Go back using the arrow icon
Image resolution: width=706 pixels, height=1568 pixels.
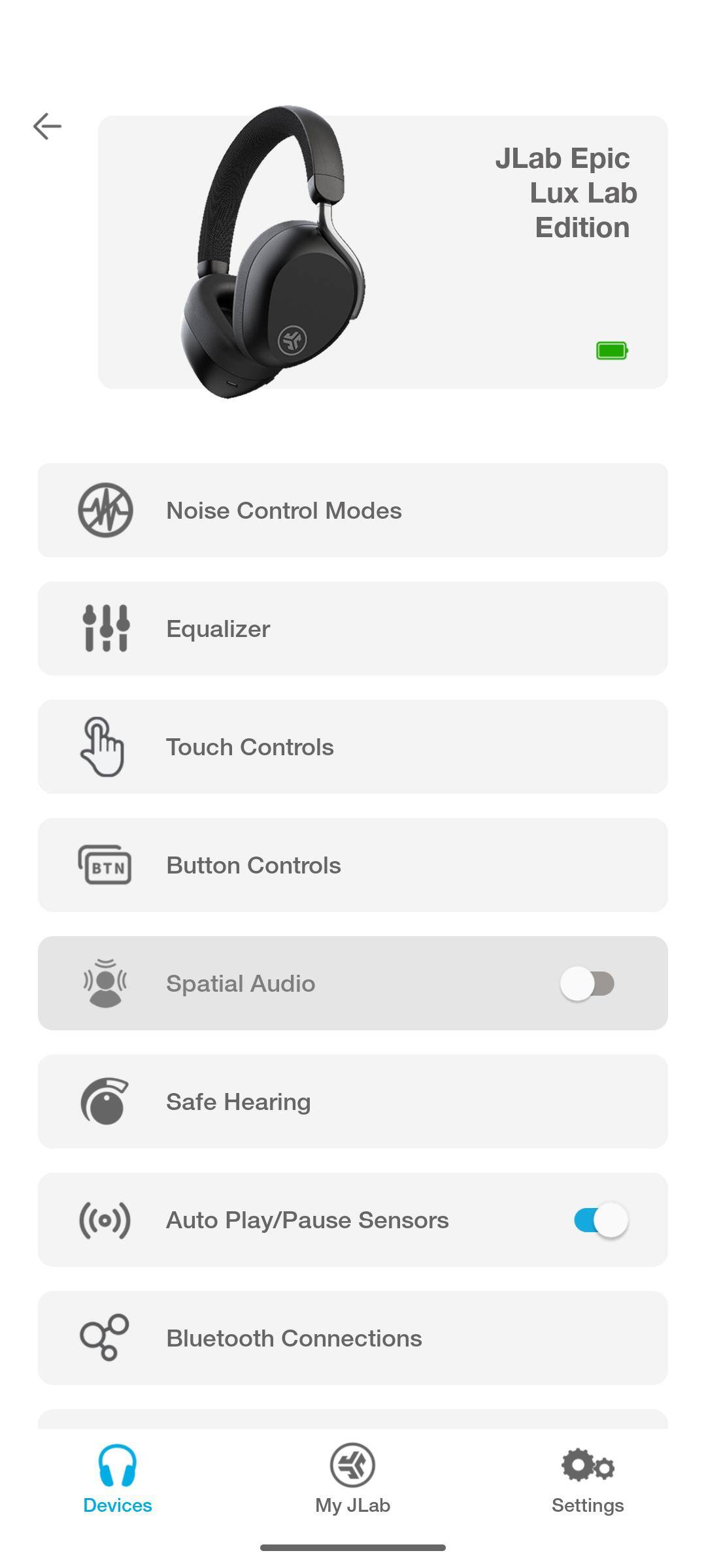point(48,126)
